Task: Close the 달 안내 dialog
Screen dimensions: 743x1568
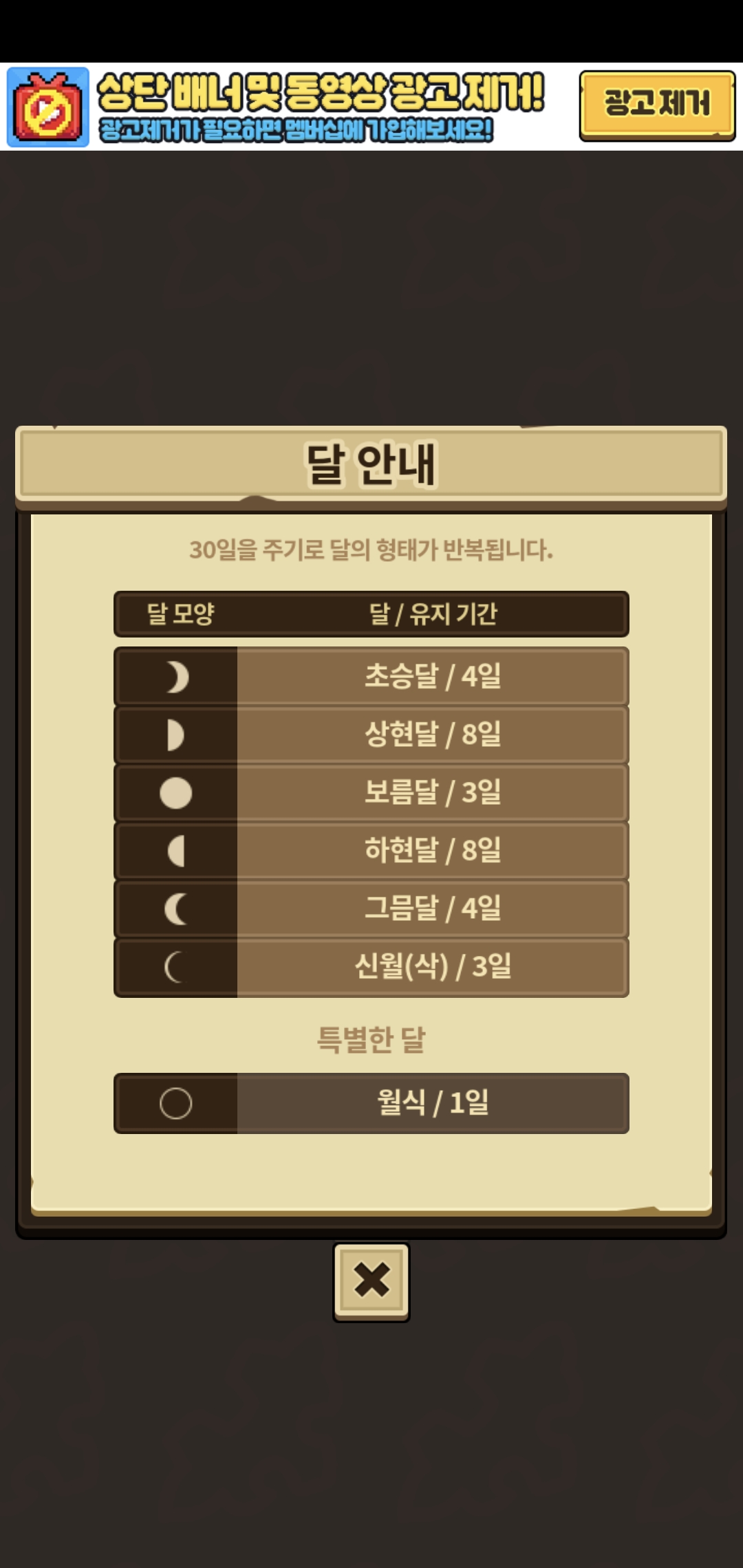Action: (x=371, y=1281)
